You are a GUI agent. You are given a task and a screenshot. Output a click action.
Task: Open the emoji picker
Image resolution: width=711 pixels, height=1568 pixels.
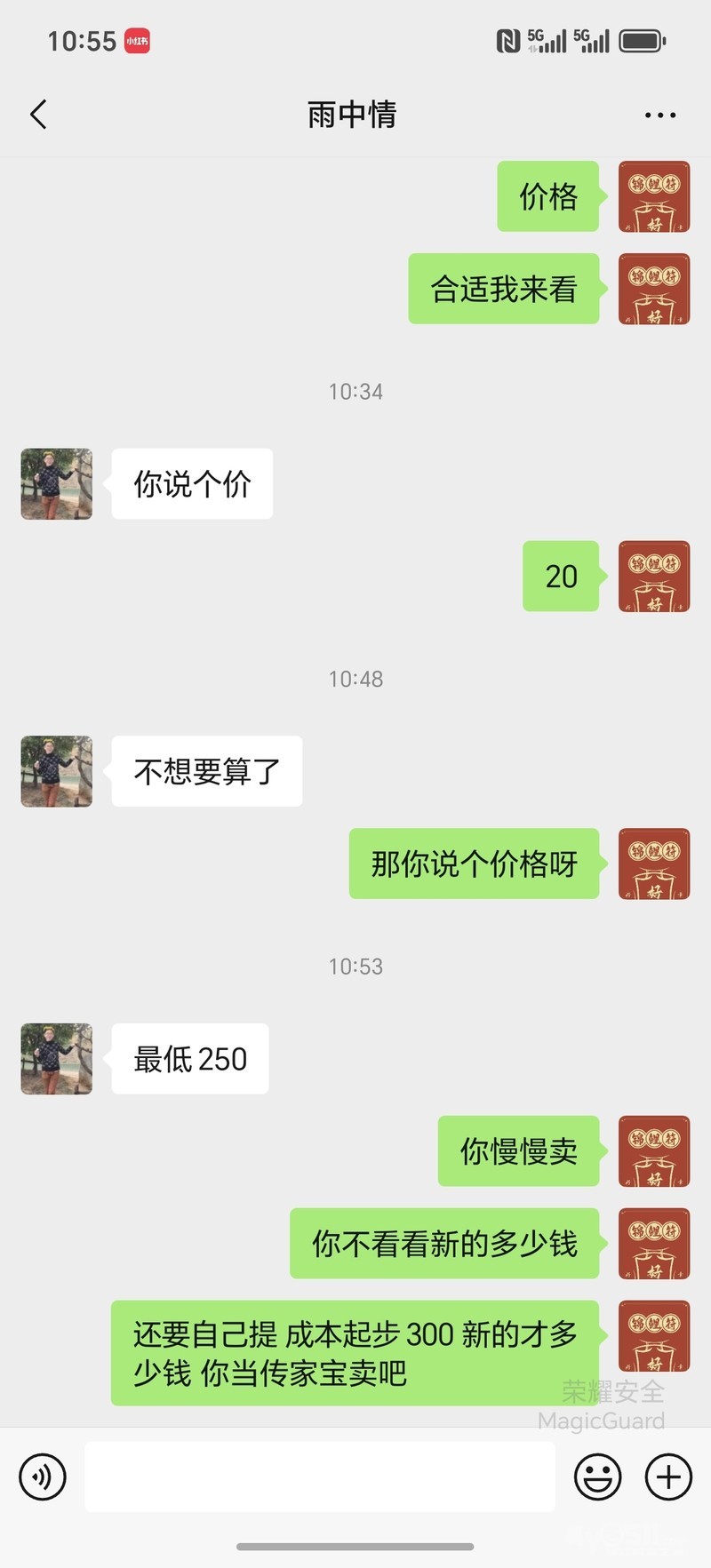pyautogui.click(x=597, y=1476)
